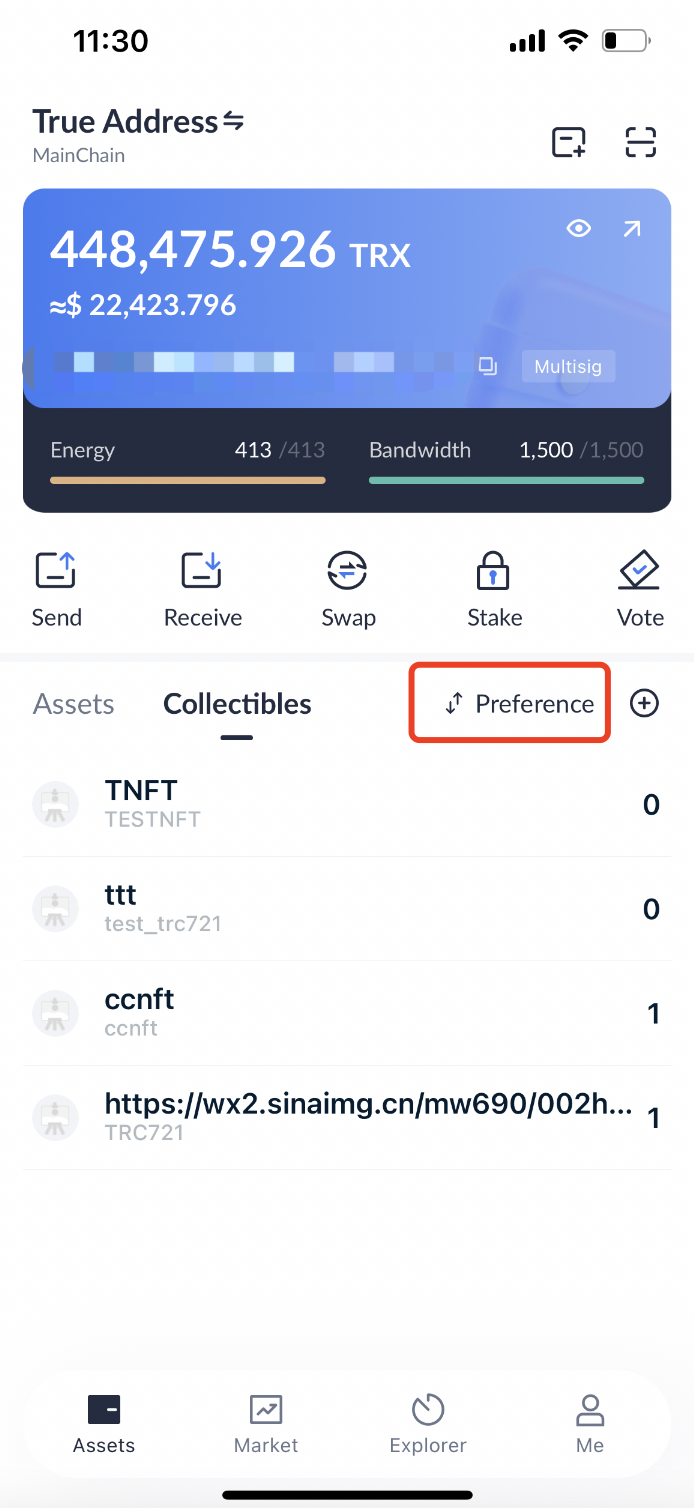Open the ccnft collectible
The image size is (694, 1508).
click(x=347, y=1013)
